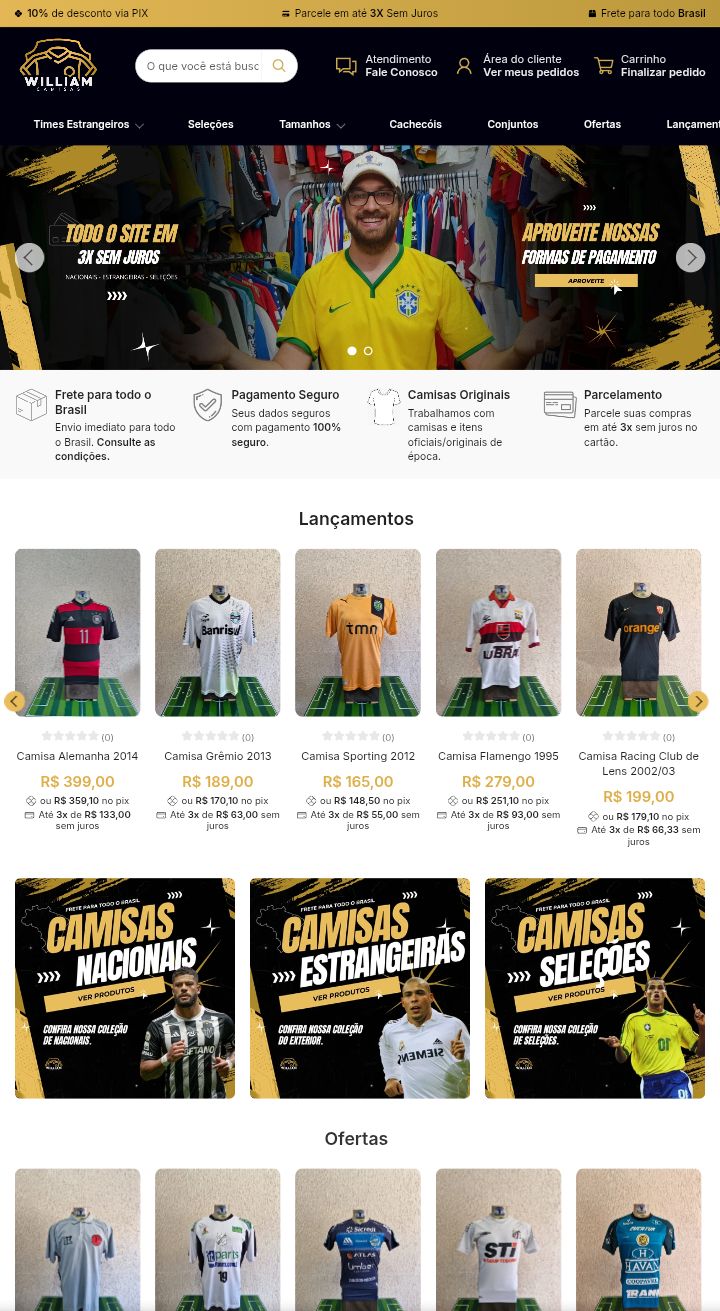The image size is (720, 1311).
Task: Click the search magnifier icon
Action: (278, 65)
